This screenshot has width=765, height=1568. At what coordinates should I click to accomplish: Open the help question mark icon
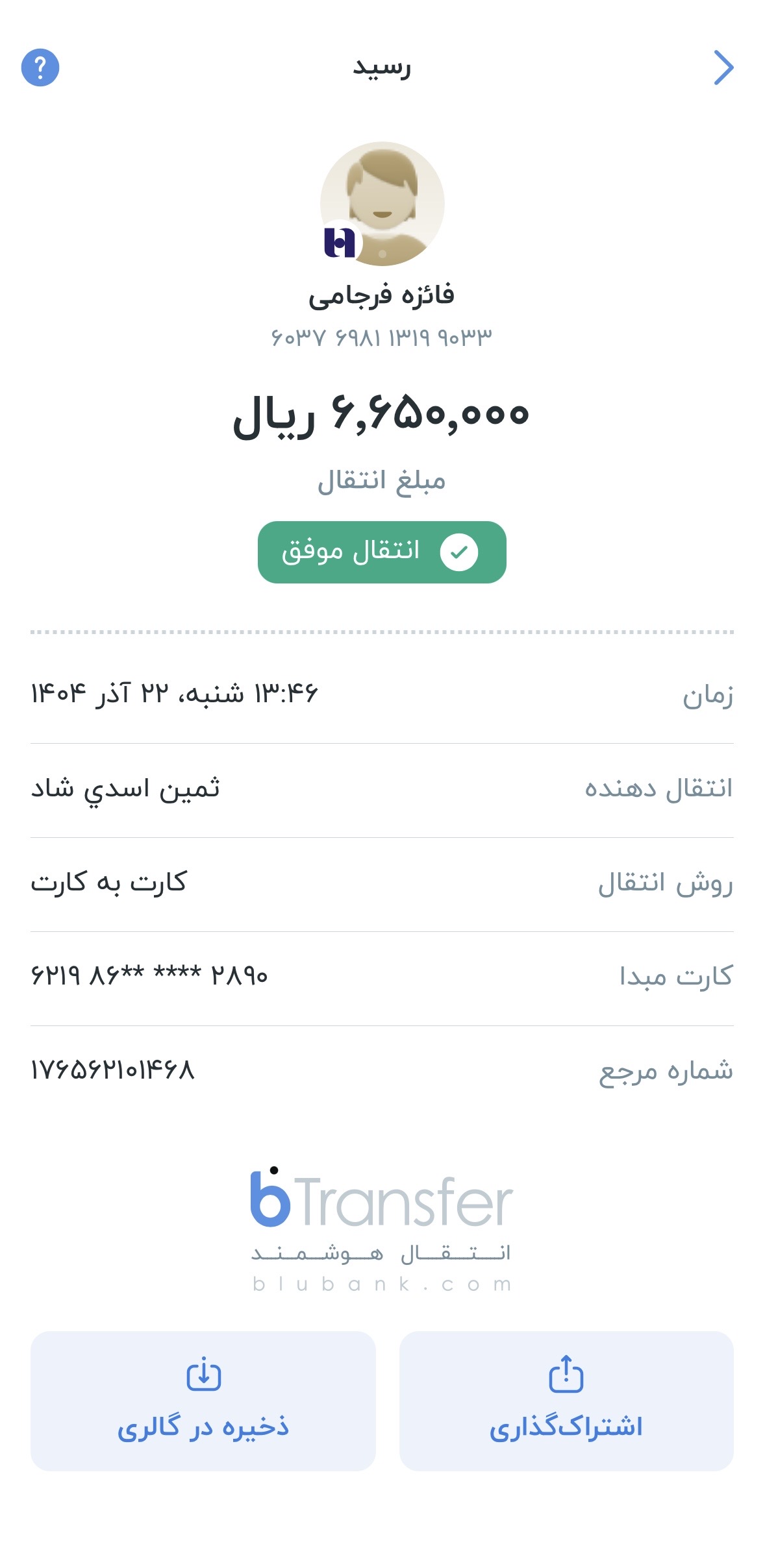click(x=40, y=67)
